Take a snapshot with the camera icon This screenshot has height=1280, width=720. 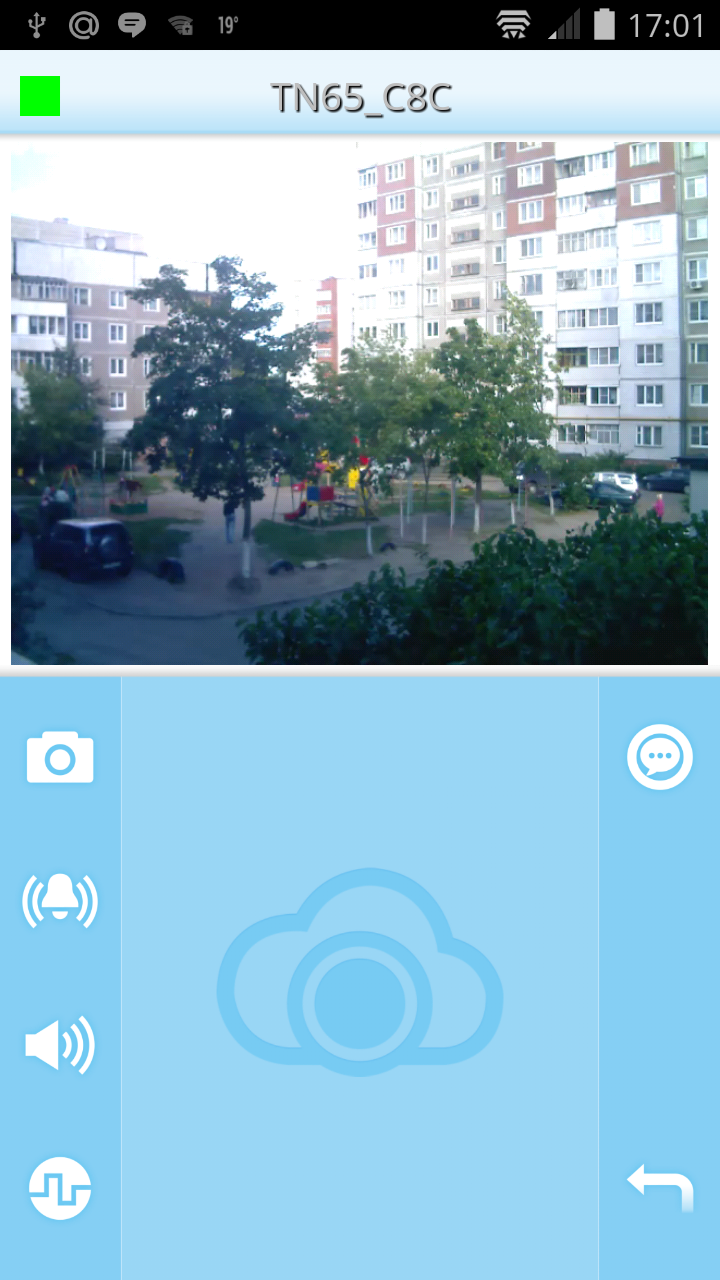click(60, 757)
